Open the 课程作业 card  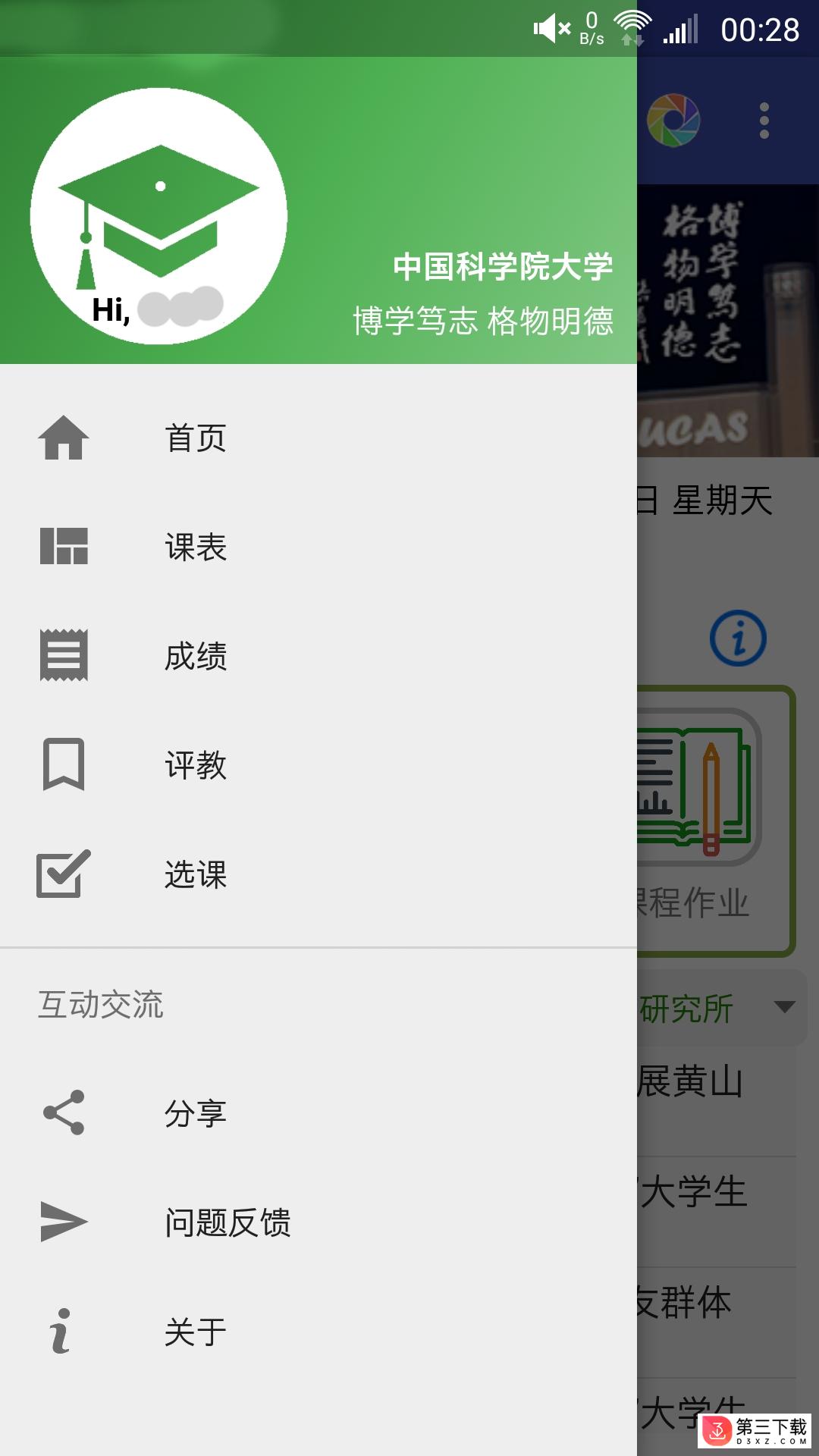714,821
